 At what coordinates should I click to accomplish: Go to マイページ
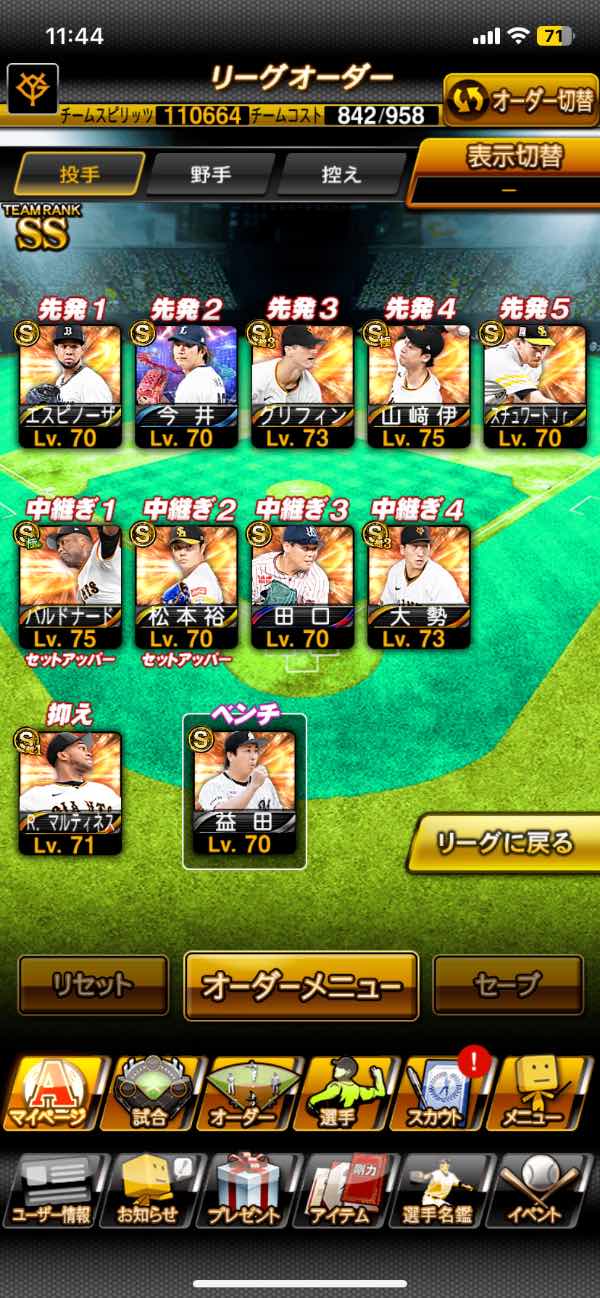click(55, 1093)
